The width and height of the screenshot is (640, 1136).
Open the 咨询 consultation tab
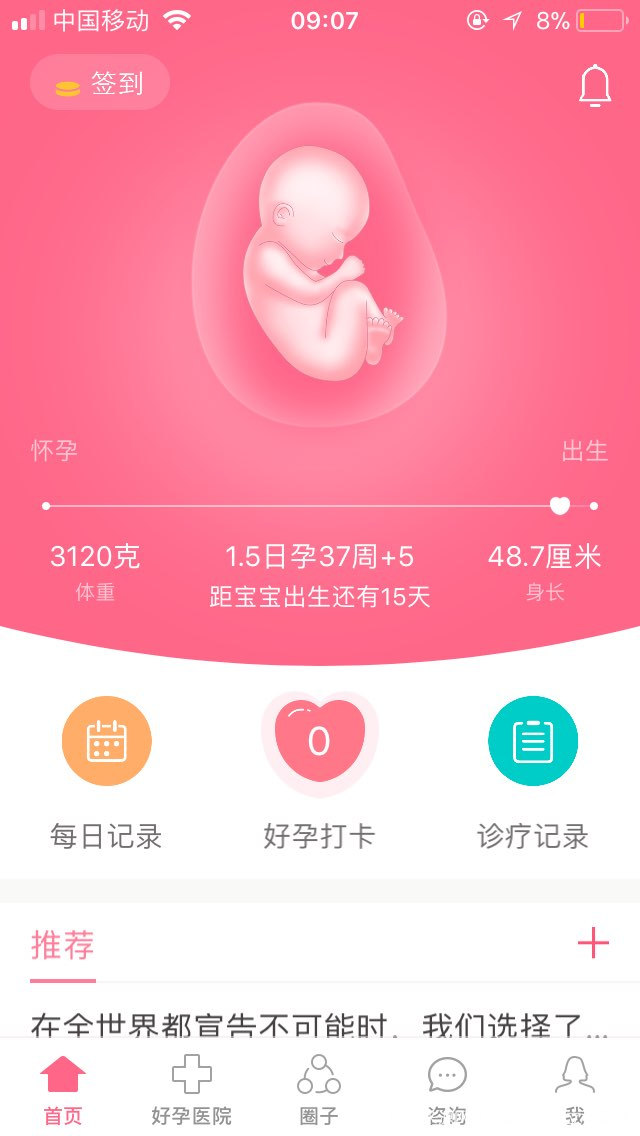click(447, 1090)
